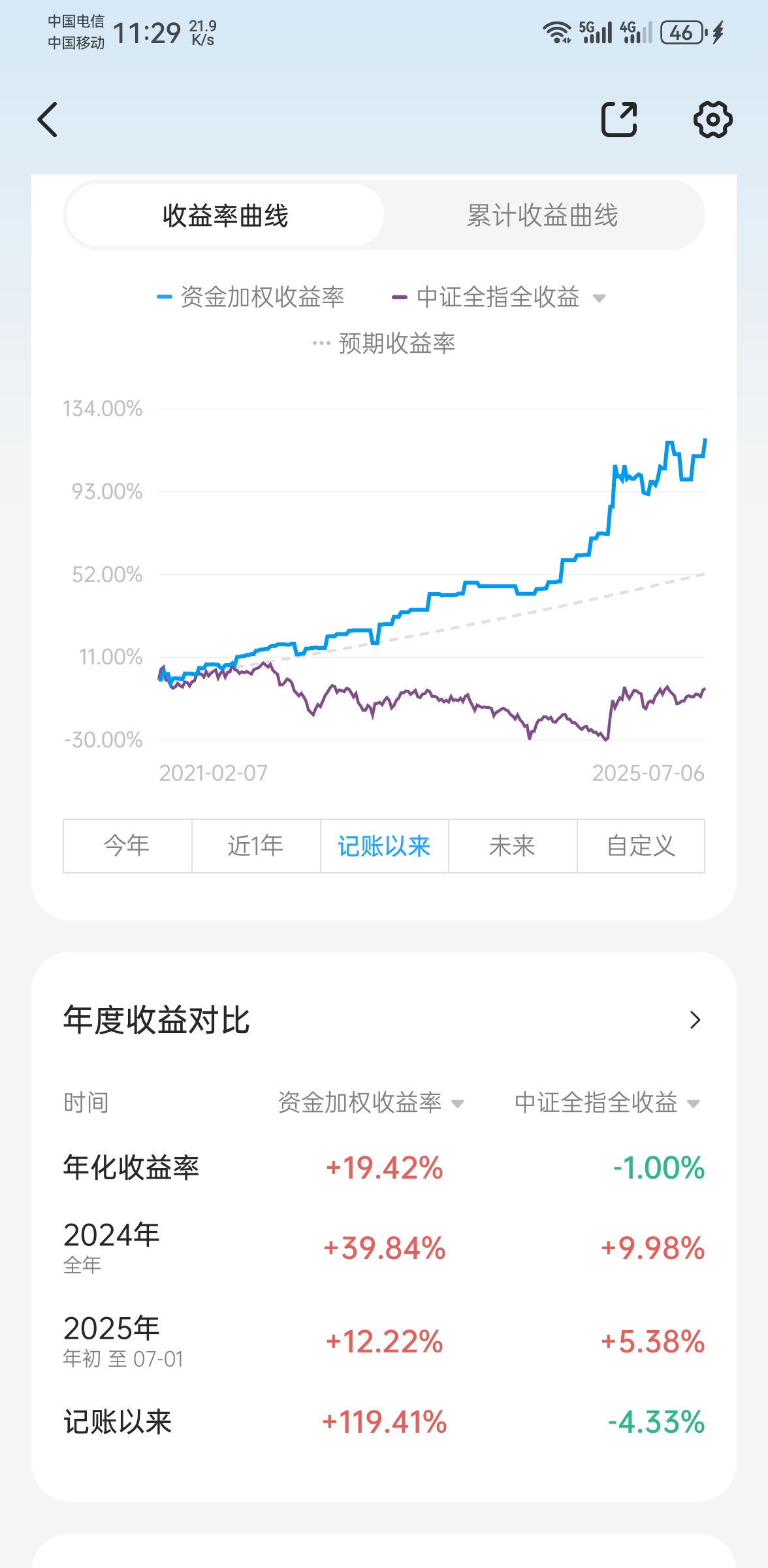The image size is (768, 1568).
Task: Open the 中证全指全收益 column dropdown in table
Action: click(693, 1103)
